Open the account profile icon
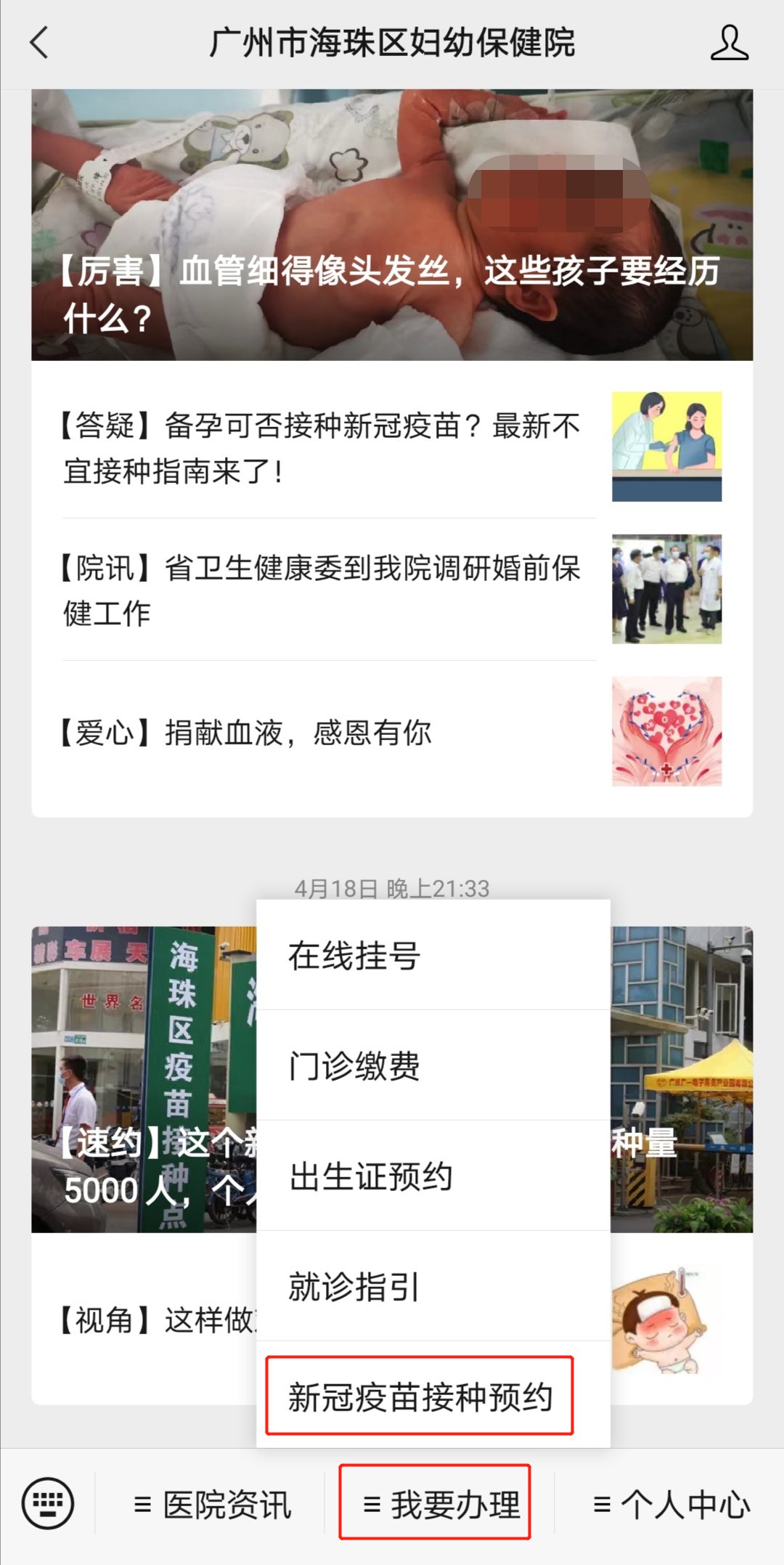The width and height of the screenshot is (784, 1565). click(x=729, y=43)
